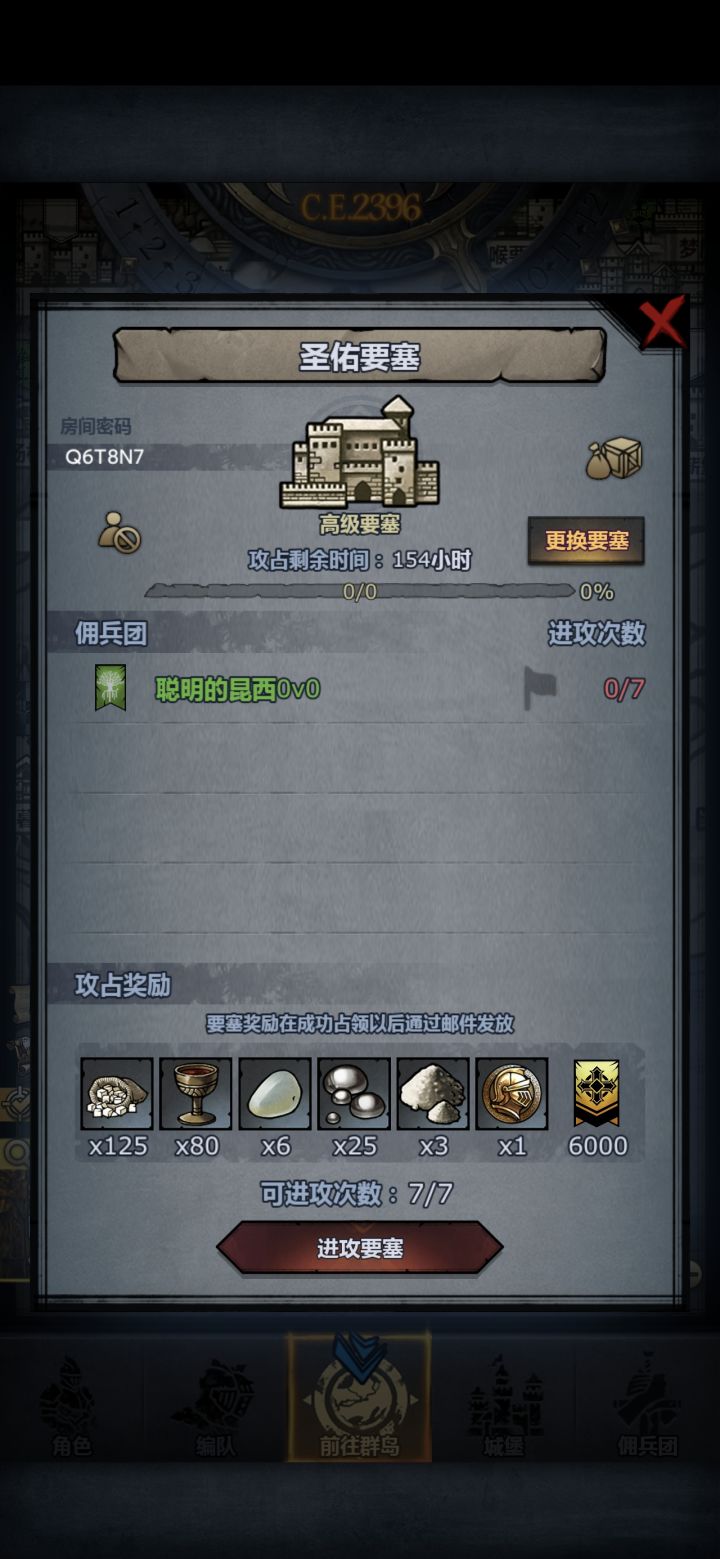
Task: Click the 0/0 capture progress bar
Action: [360, 591]
